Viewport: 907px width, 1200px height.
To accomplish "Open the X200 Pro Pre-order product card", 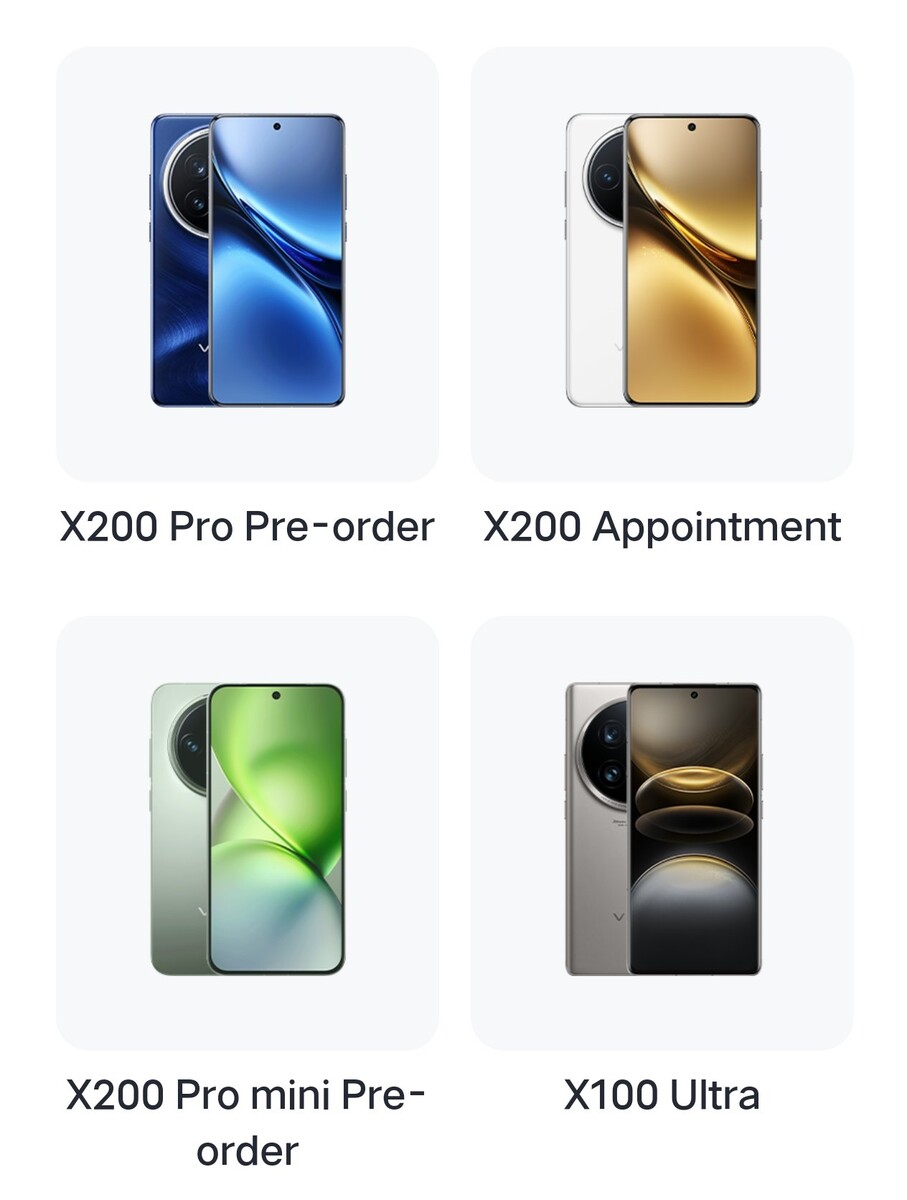I will point(247,264).
